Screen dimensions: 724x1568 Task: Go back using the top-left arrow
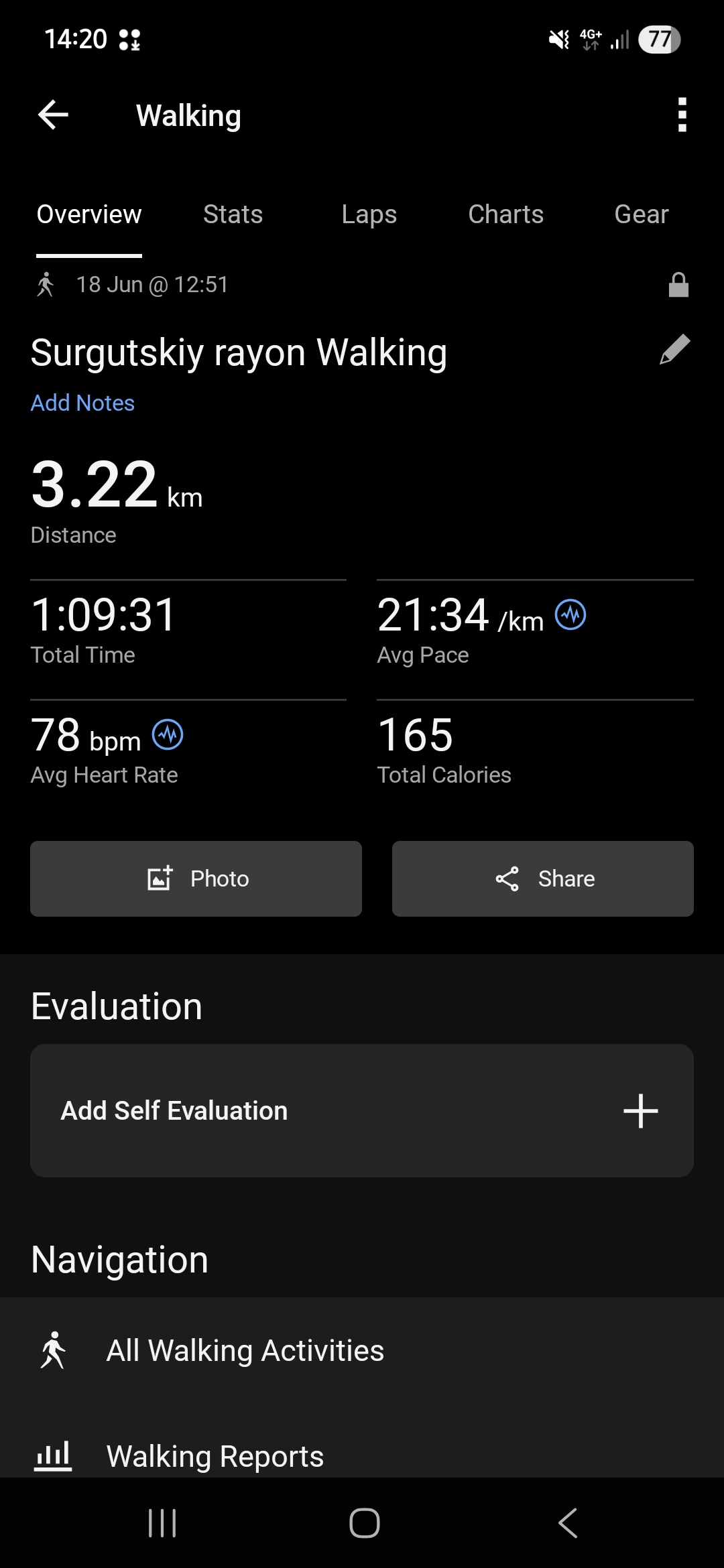53,115
